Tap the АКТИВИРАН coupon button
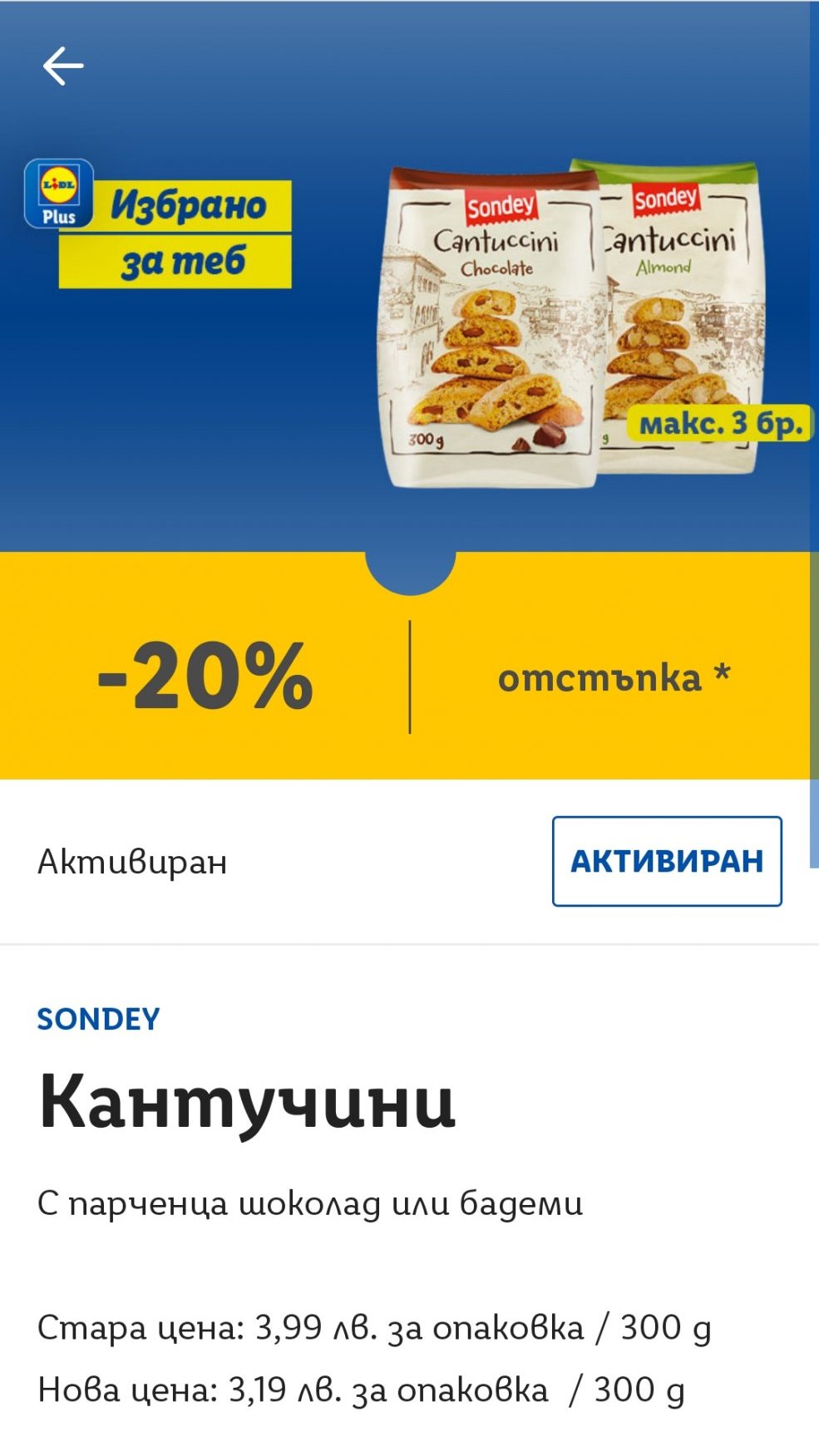The image size is (819, 1456). pyautogui.click(x=667, y=861)
